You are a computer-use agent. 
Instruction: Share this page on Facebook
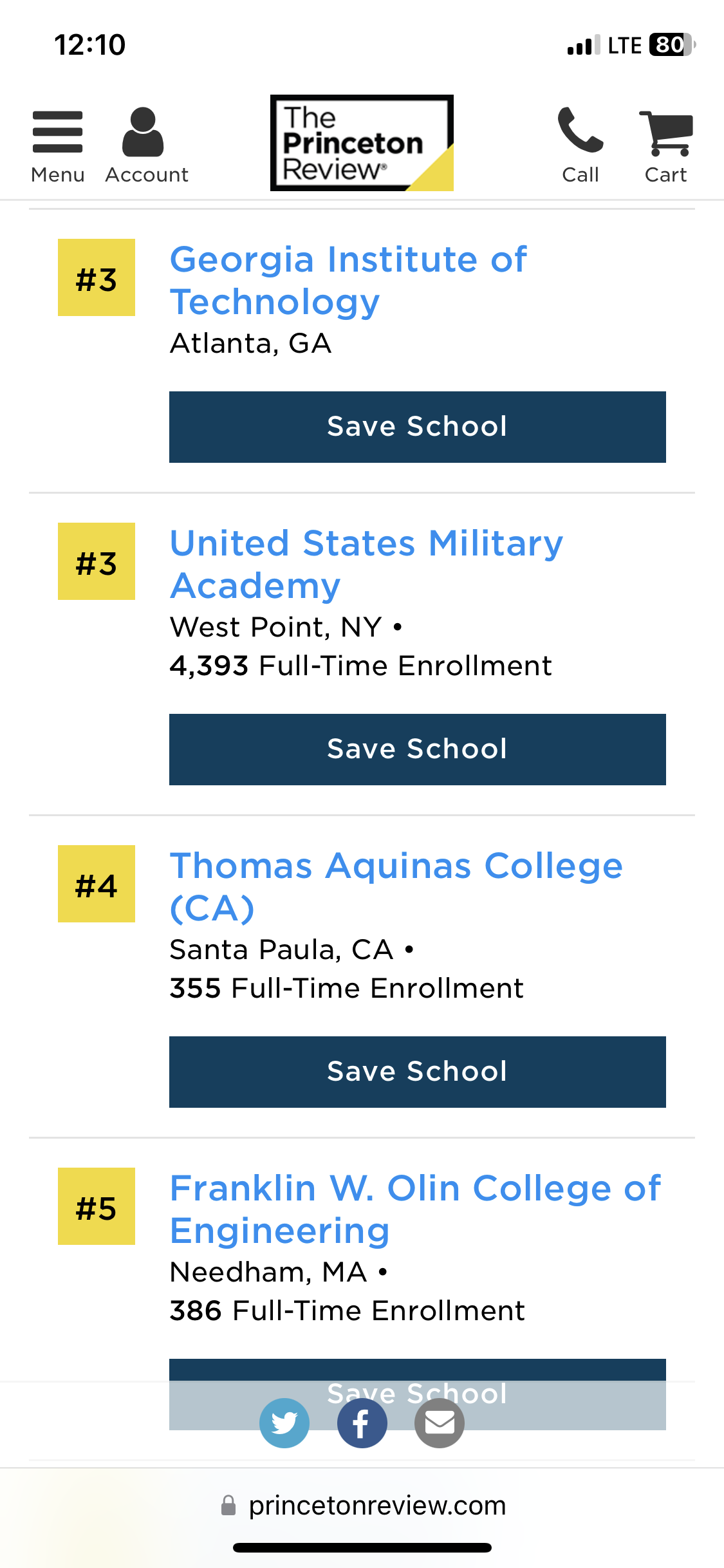click(x=362, y=1423)
